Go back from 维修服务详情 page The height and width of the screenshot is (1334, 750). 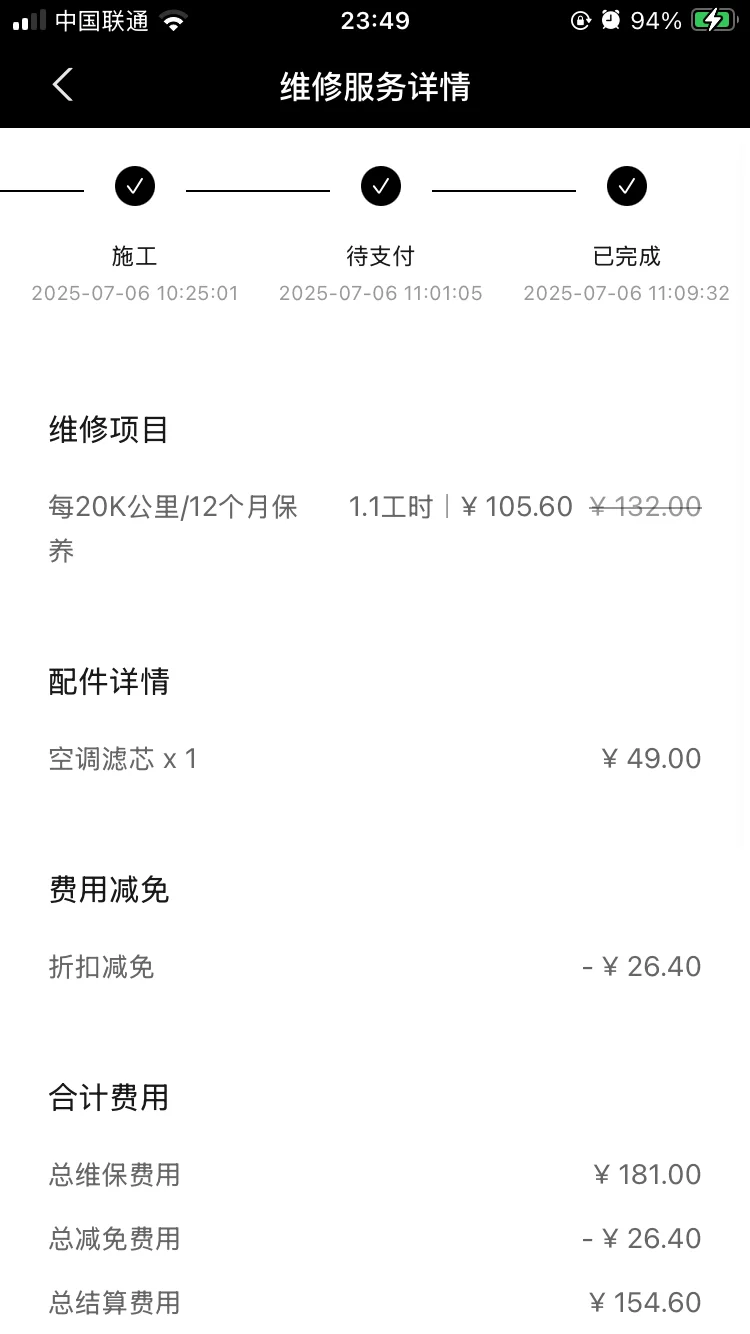[x=62, y=85]
